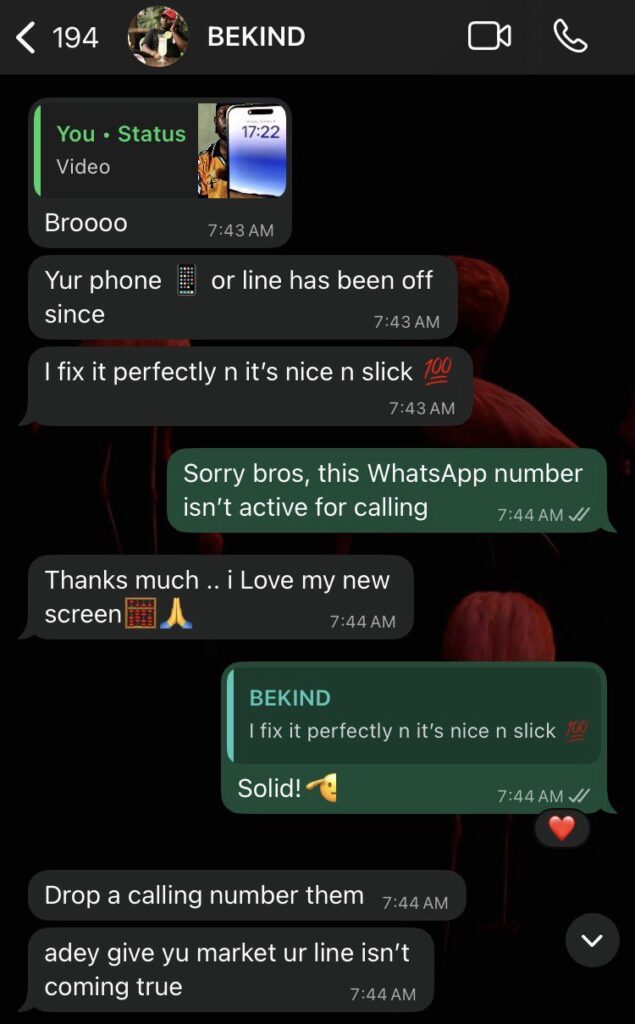Jump to the quoted 'I fix it perfectly' message

(414, 714)
